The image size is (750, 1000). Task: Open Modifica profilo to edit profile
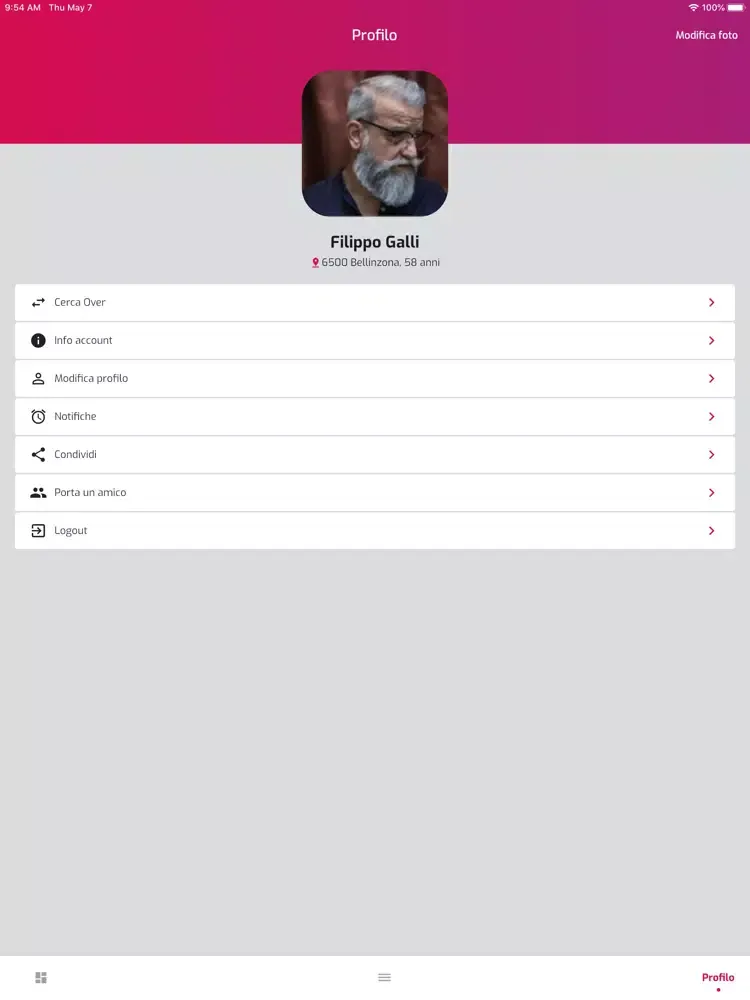coord(374,378)
